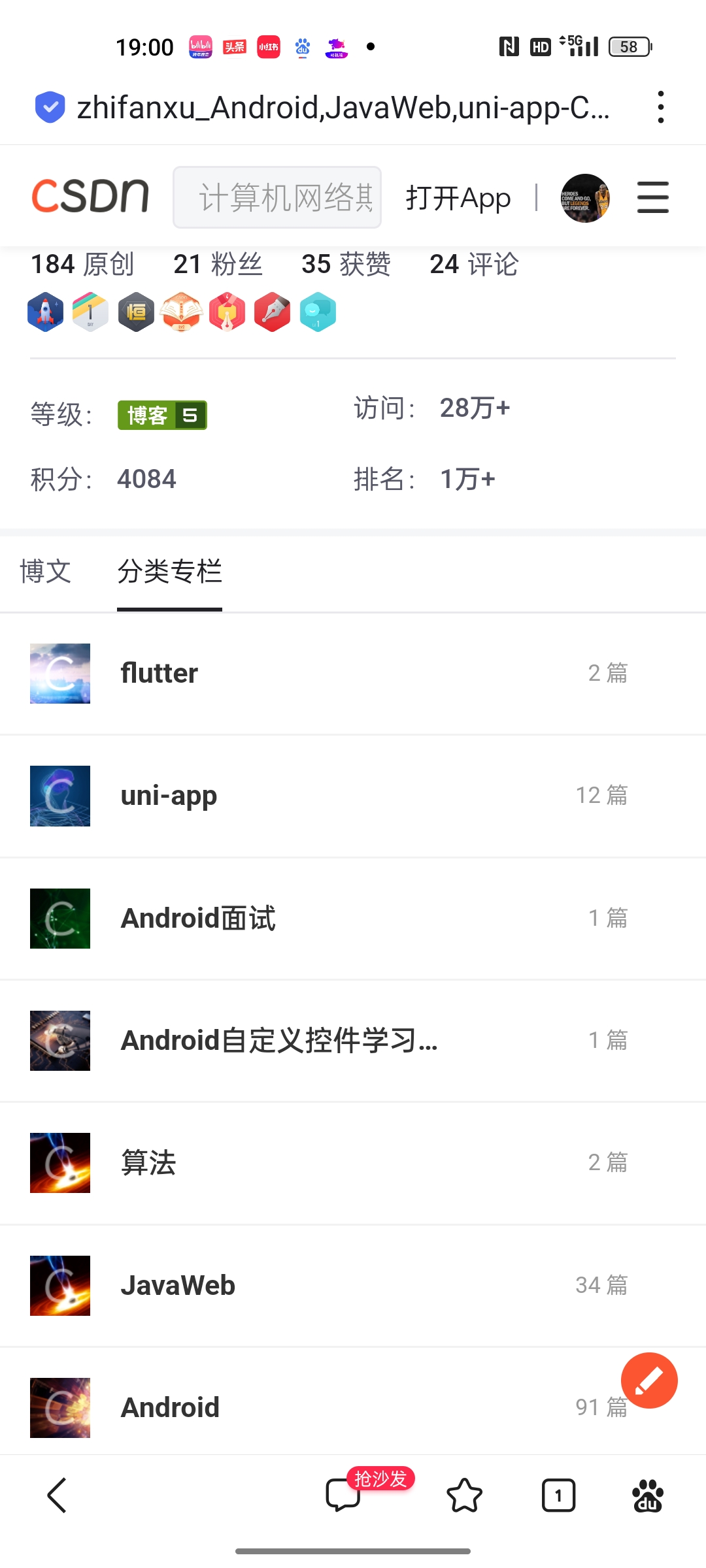This screenshot has width=706, height=1568.
Task: Tap the blue verified shield beside page title
Action: [50, 108]
